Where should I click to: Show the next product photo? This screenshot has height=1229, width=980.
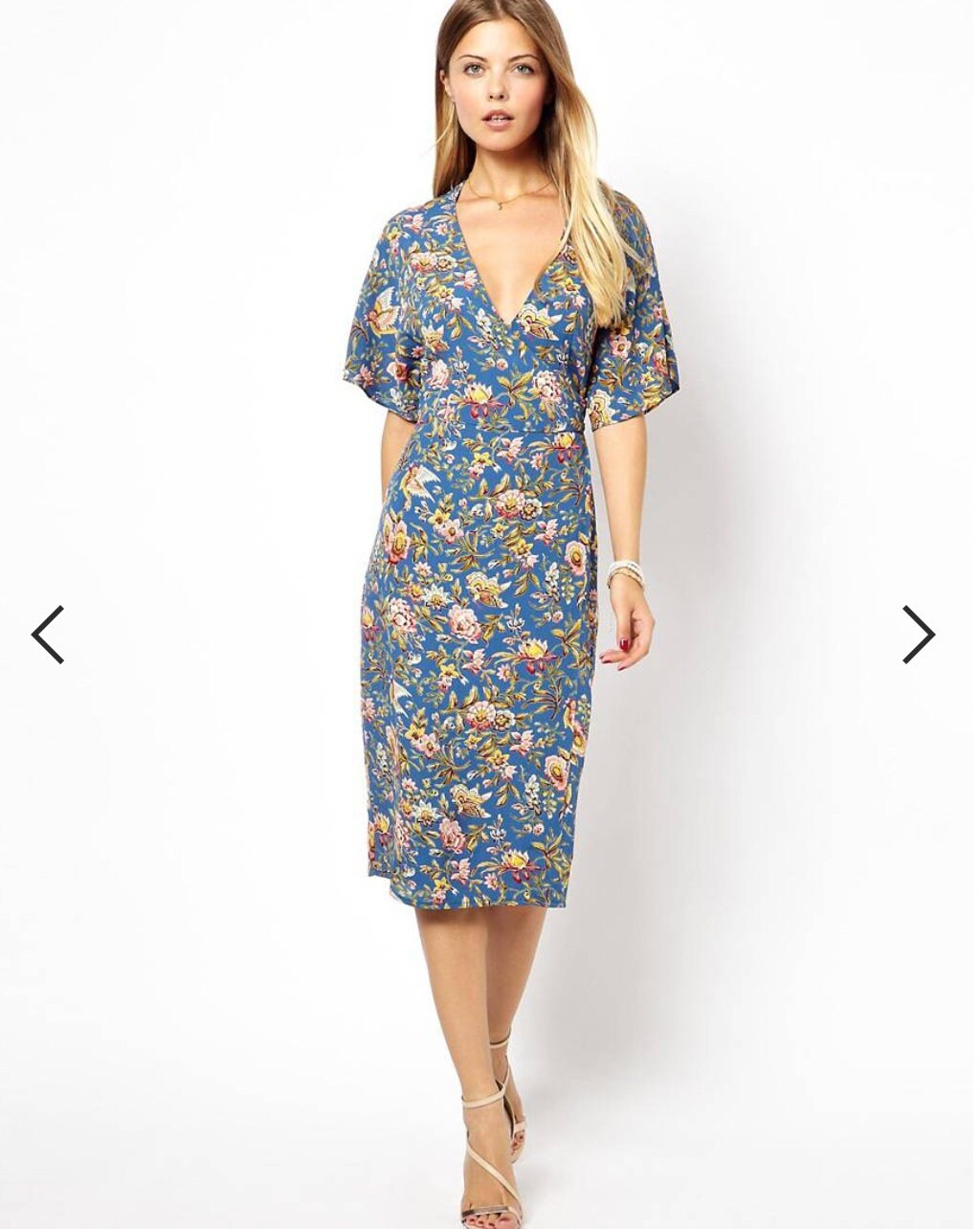pyautogui.click(x=918, y=635)
